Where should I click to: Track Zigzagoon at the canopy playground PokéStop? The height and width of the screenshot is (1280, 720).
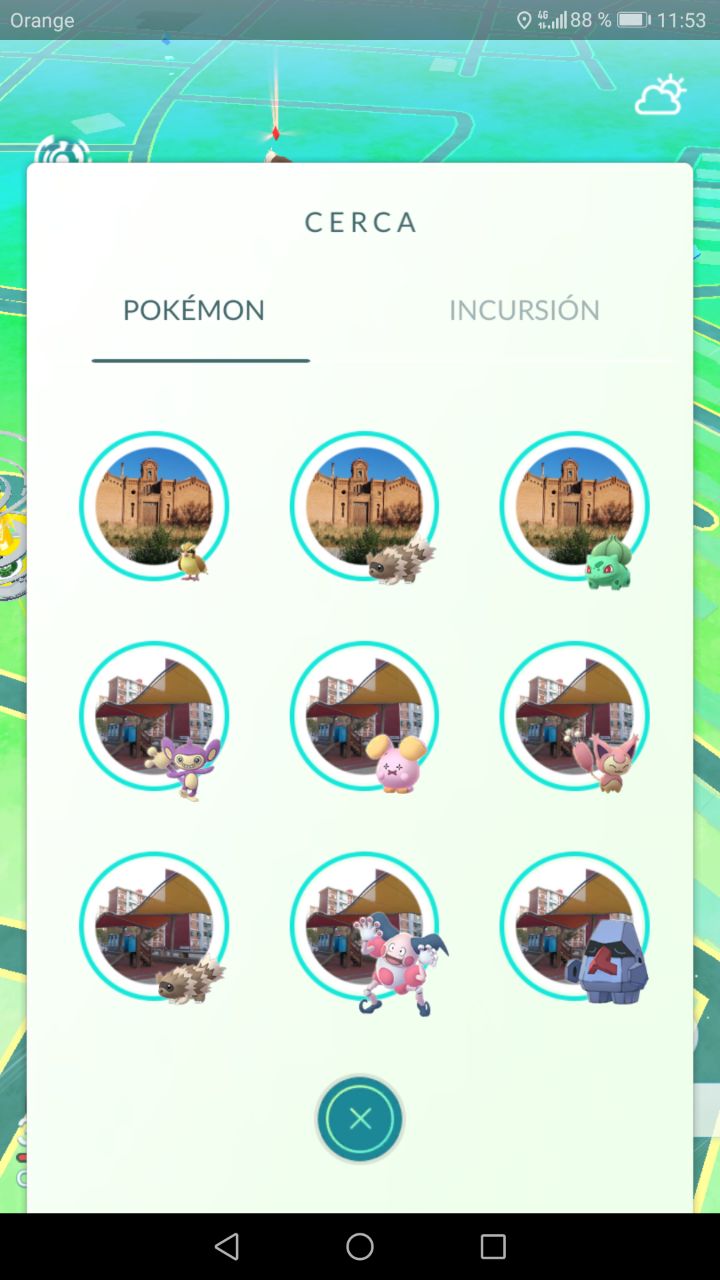point(154,927)
